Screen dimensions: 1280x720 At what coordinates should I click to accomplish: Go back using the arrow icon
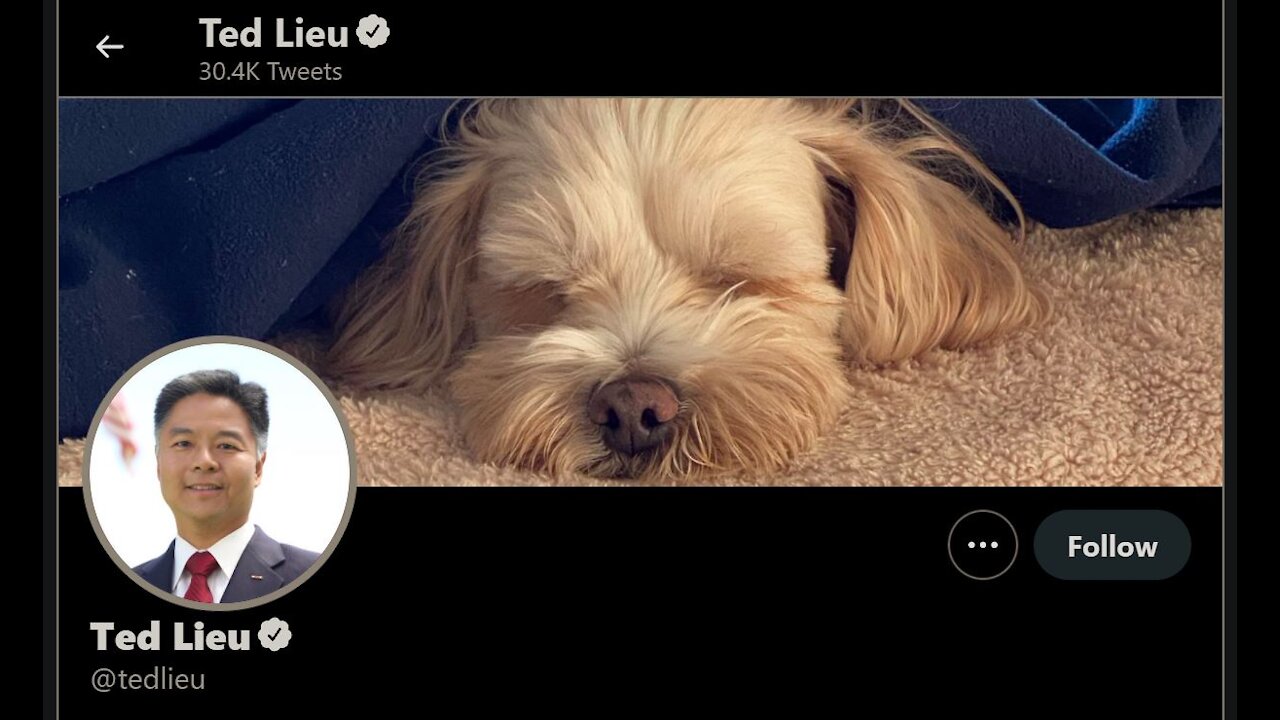click(x=109, y=46)
